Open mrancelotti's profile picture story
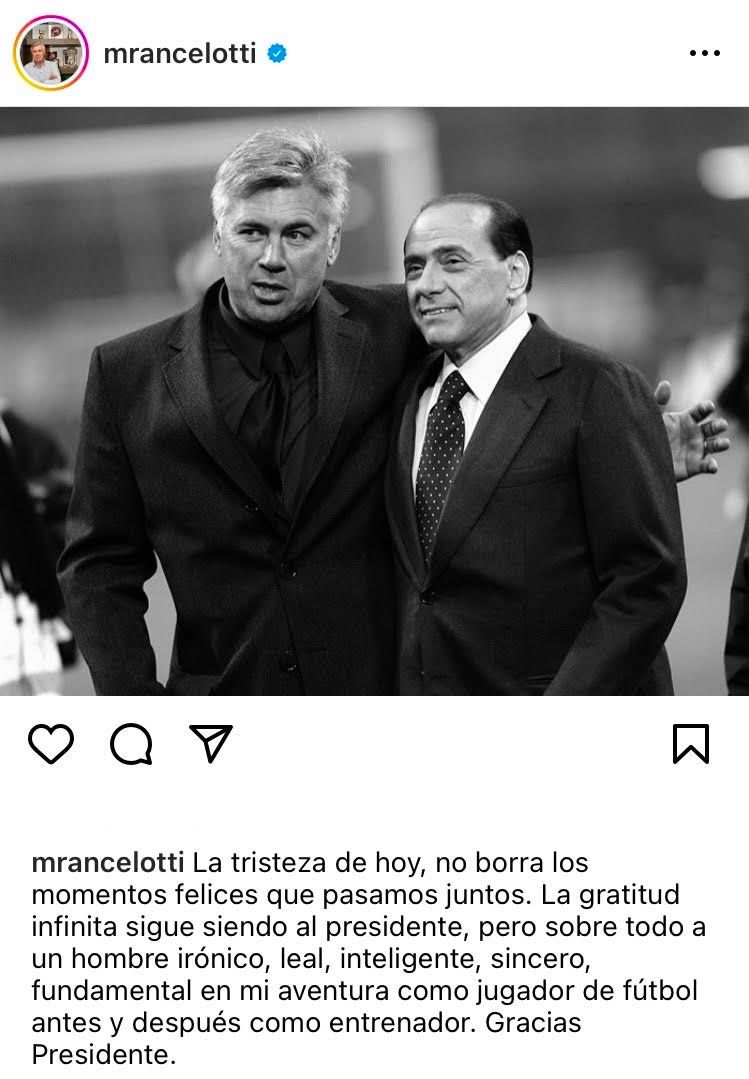749x1079 pixels. [51, 53]
